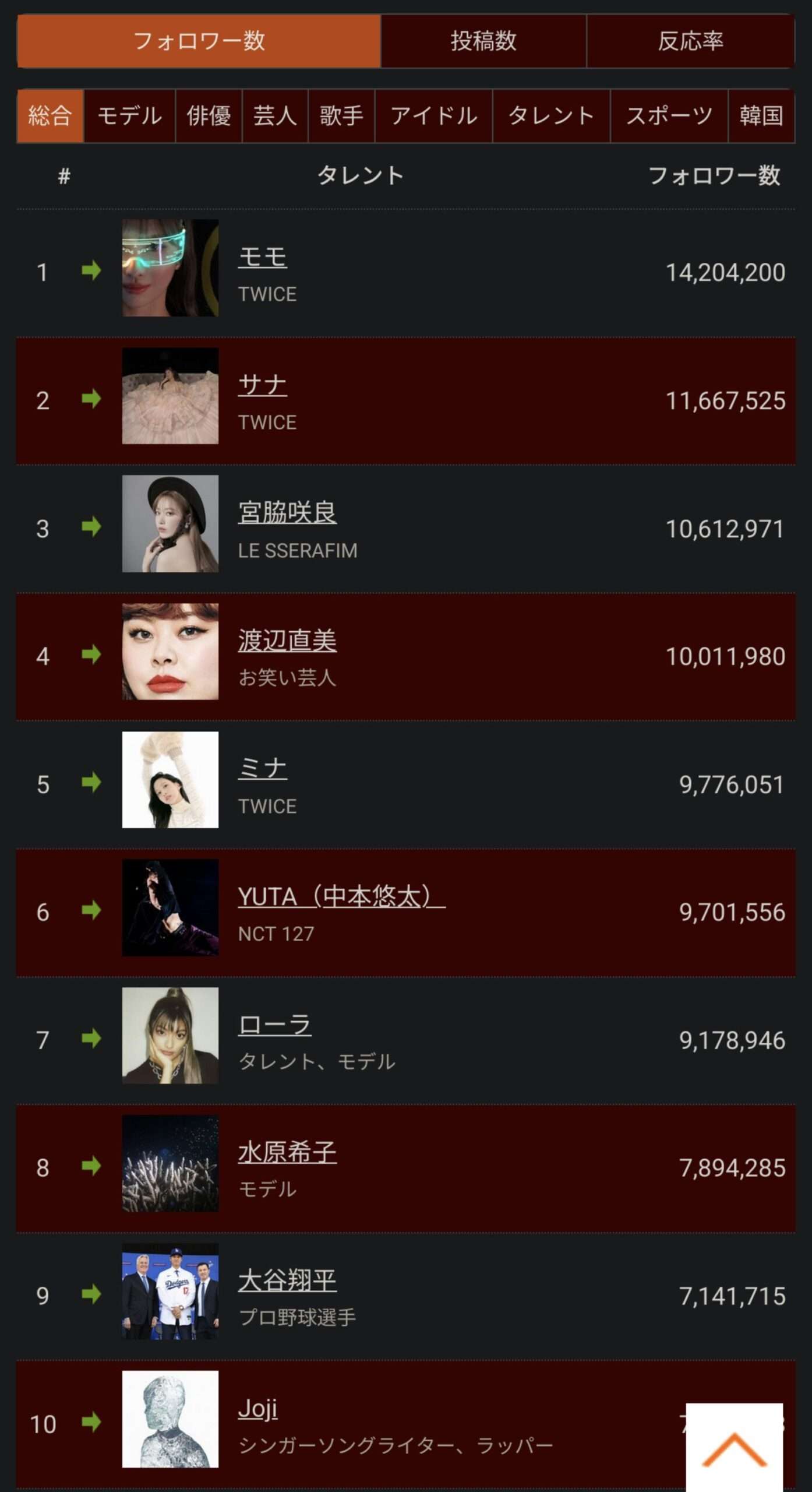The width and height of the screenshot is (812, 1492).
Task: Switch to the 反応率 tab
Action: 690,41
